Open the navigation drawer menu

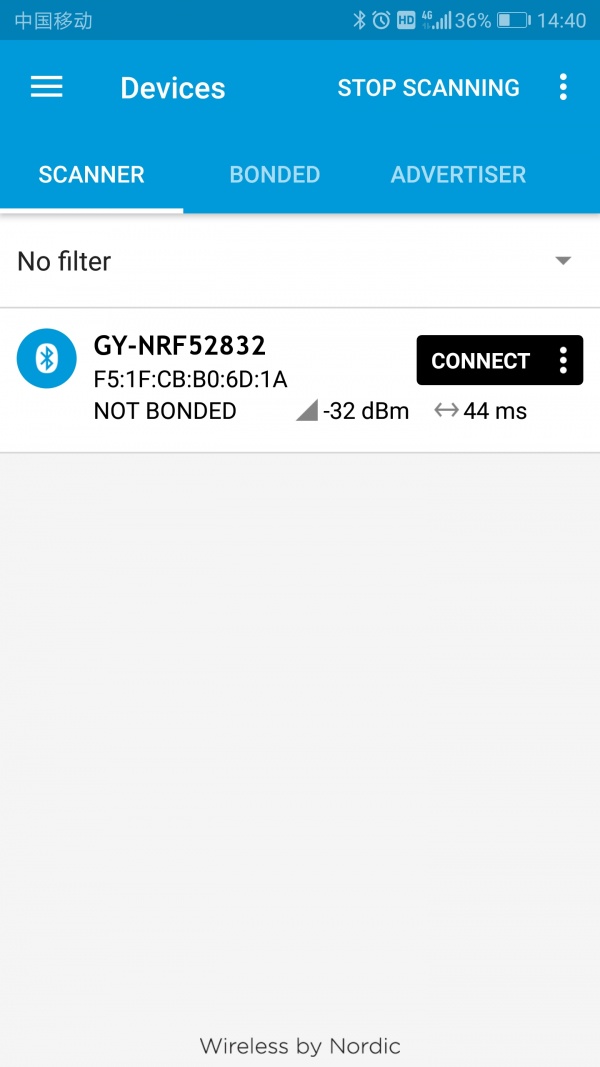[47, 87]
